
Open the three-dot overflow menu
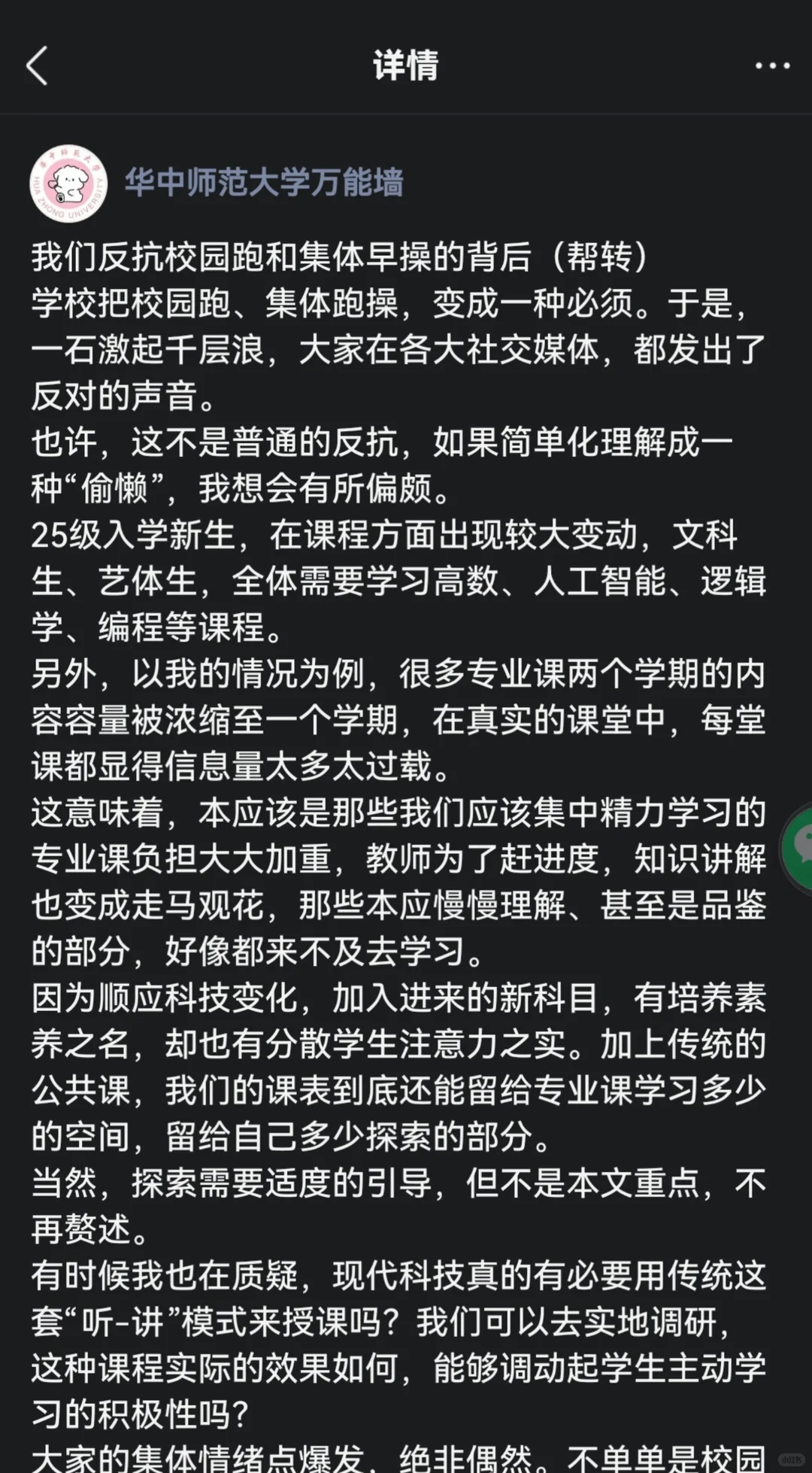(x=772, y=66)
